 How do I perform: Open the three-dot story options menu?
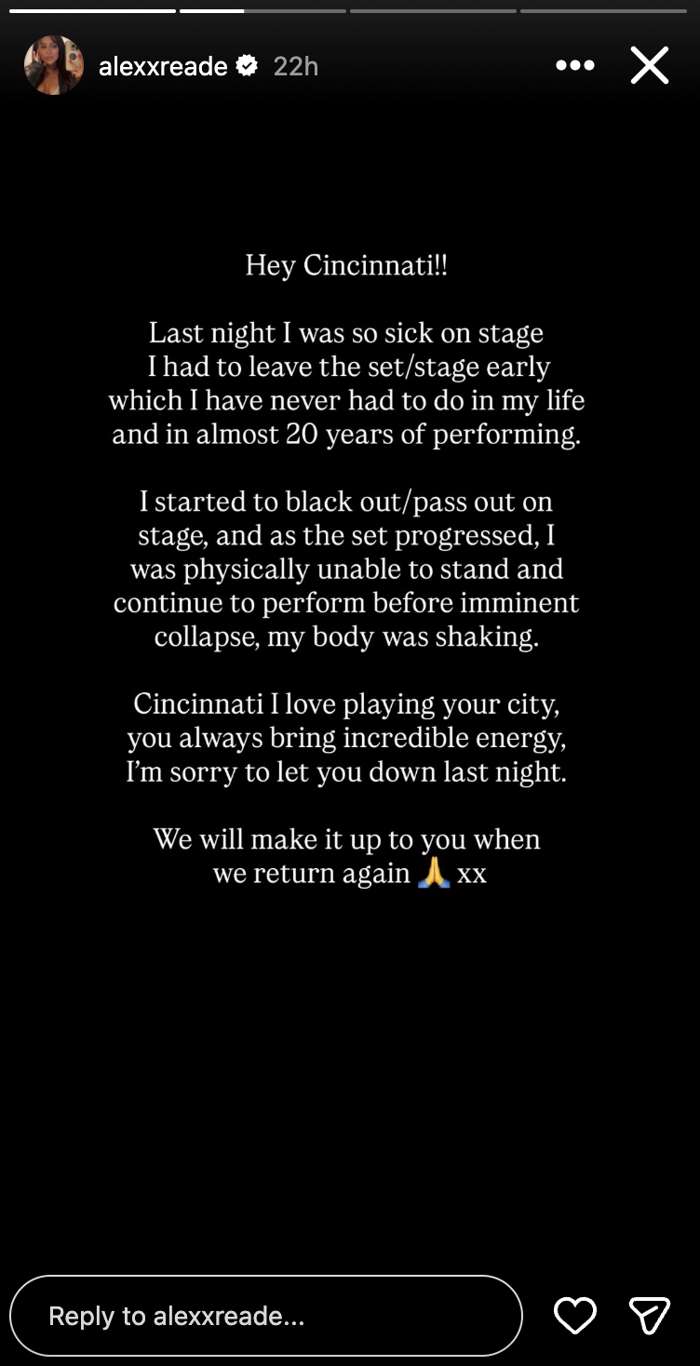click(x=575, y=66)
